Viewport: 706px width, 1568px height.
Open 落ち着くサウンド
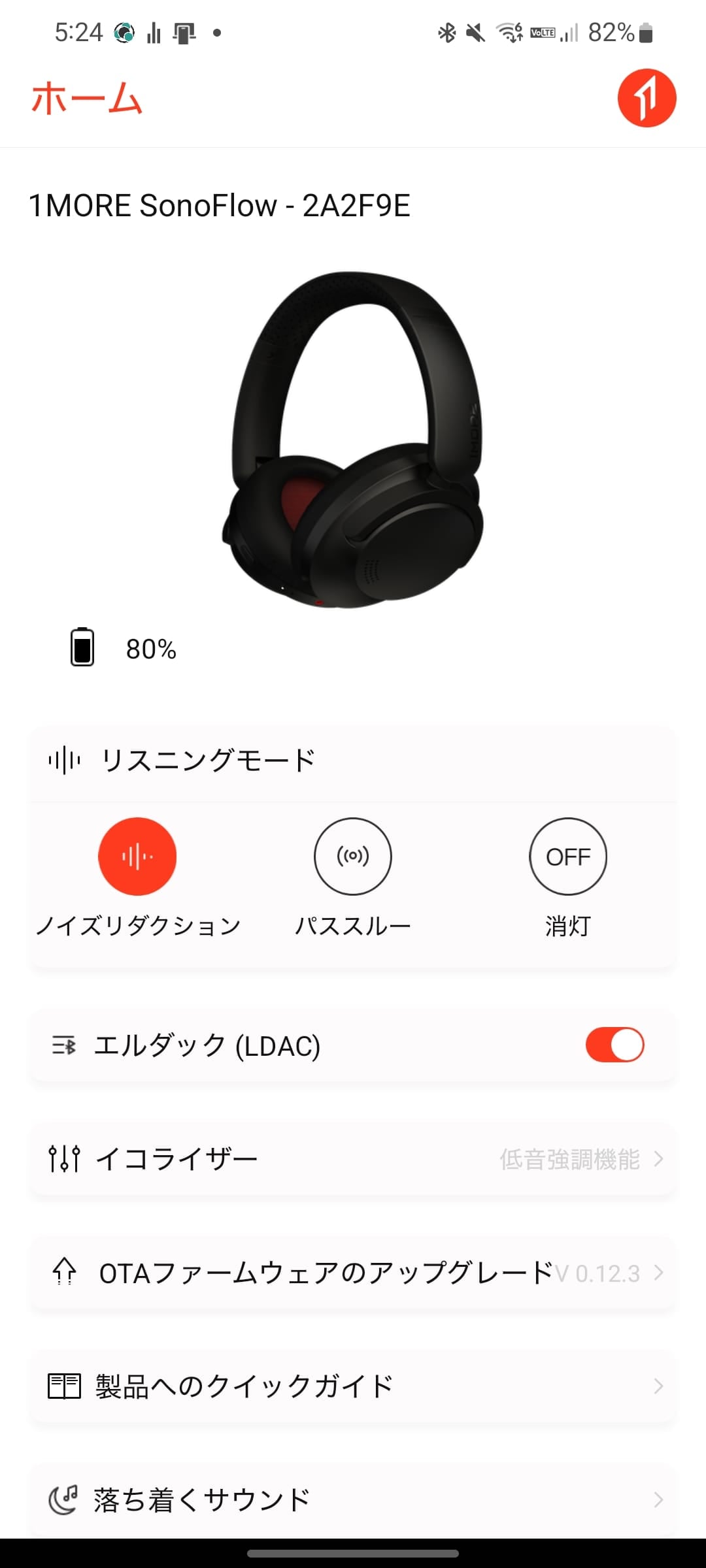point(353,1500)
